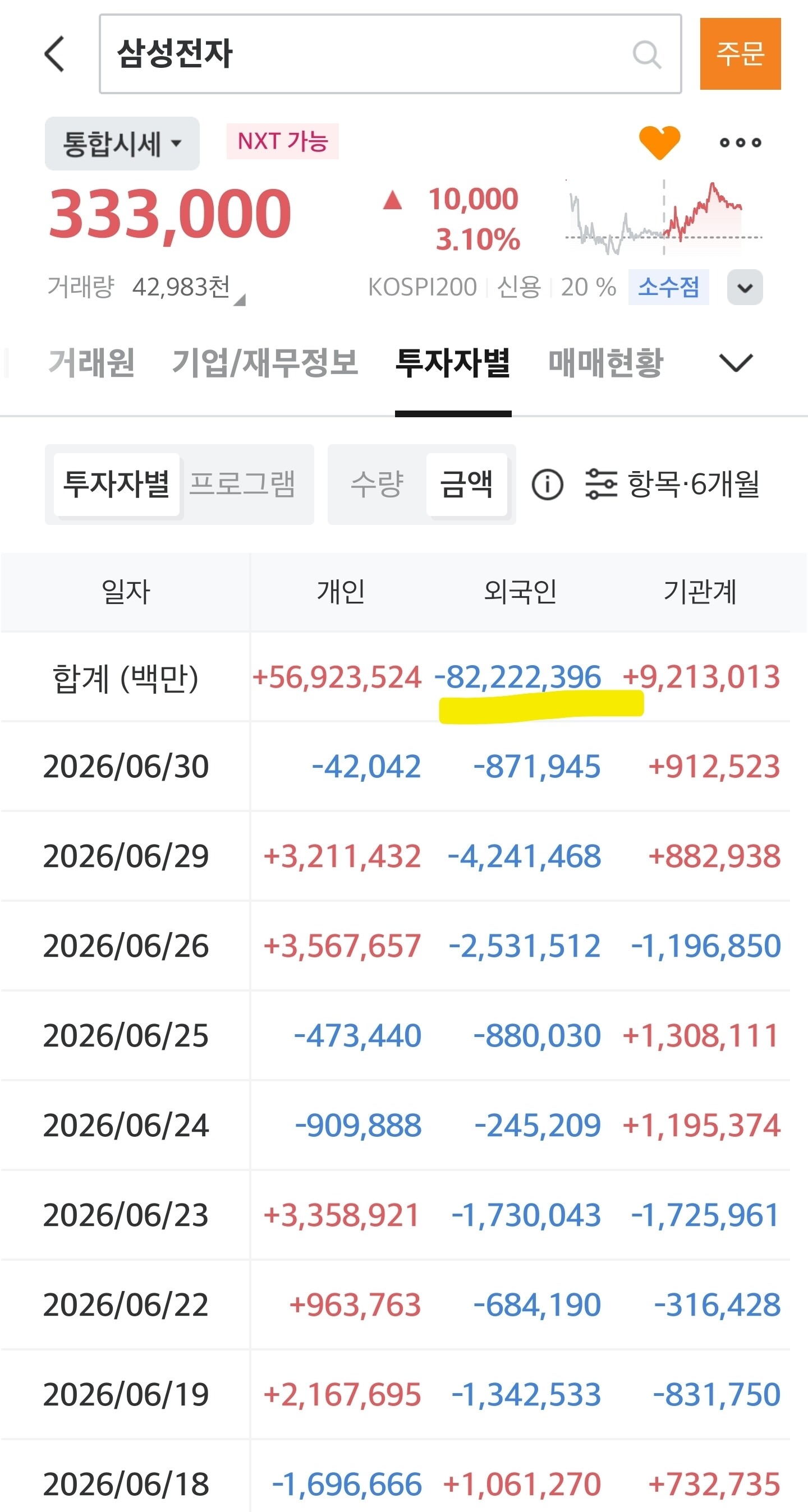Switch to the 매매현황 tab
Viewport: 808px width, 1512px height.
(605, 362)
